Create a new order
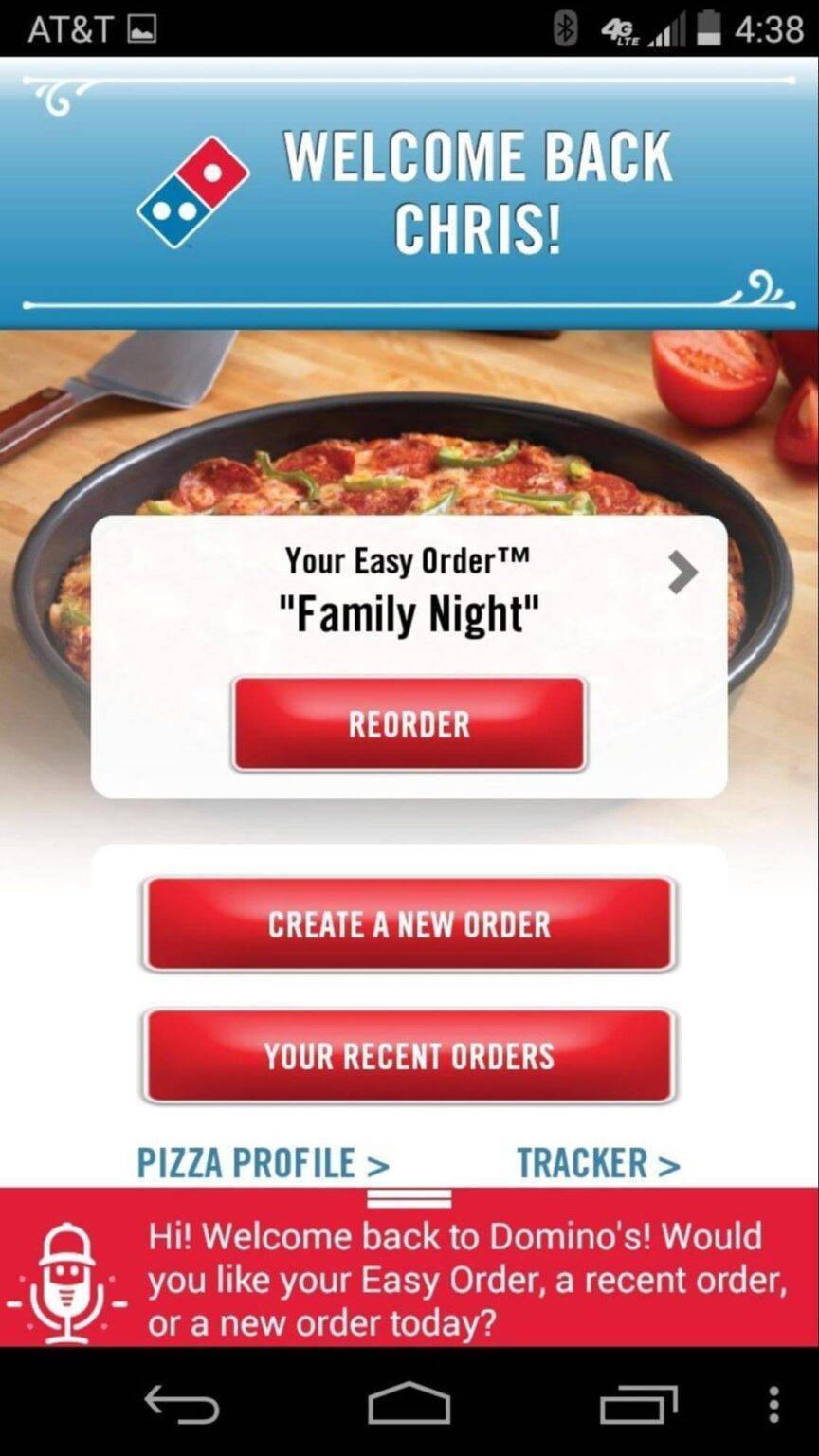Viewport: 819px width, 1456px height. pos(409,924)
